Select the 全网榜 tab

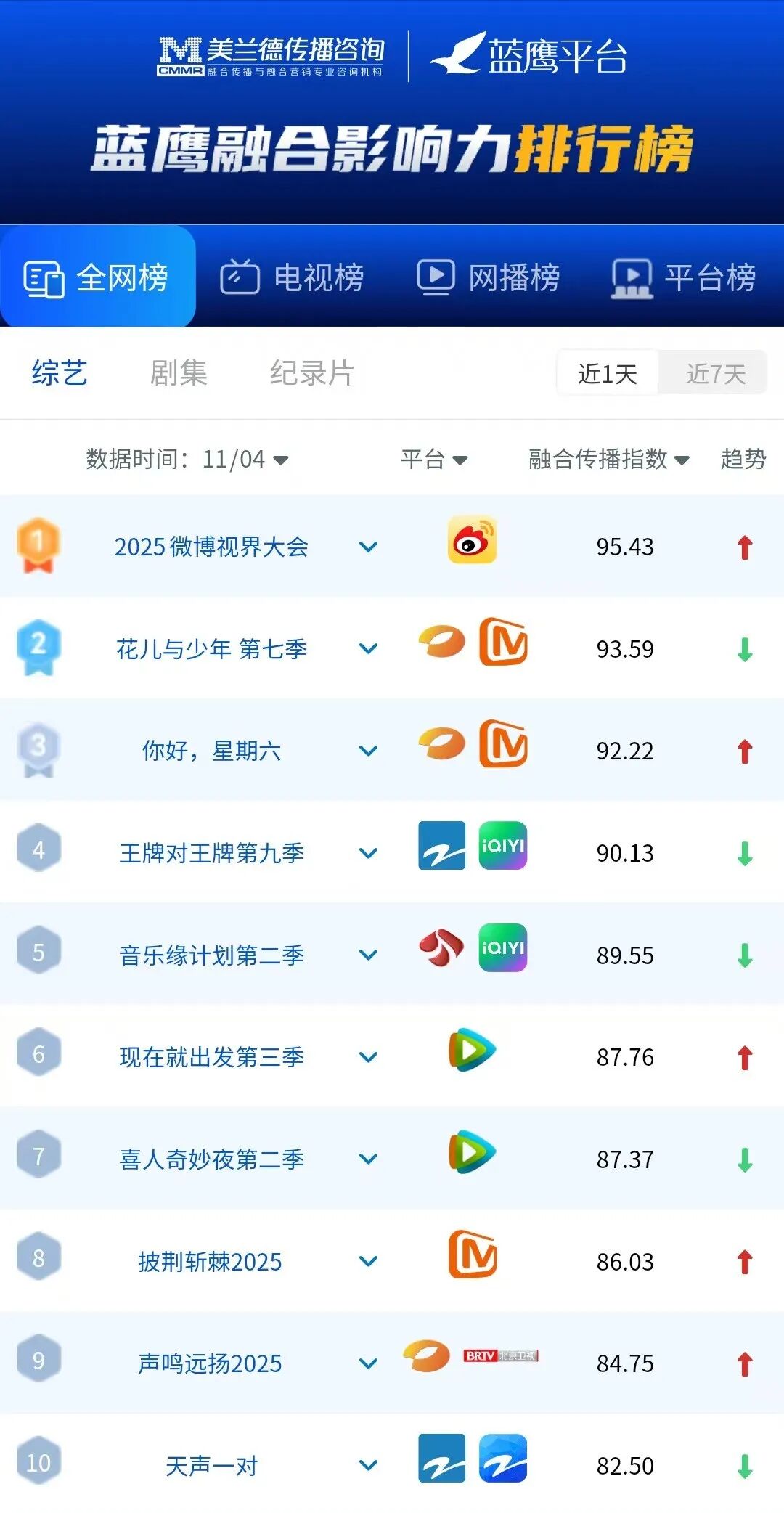coord(97,277)
